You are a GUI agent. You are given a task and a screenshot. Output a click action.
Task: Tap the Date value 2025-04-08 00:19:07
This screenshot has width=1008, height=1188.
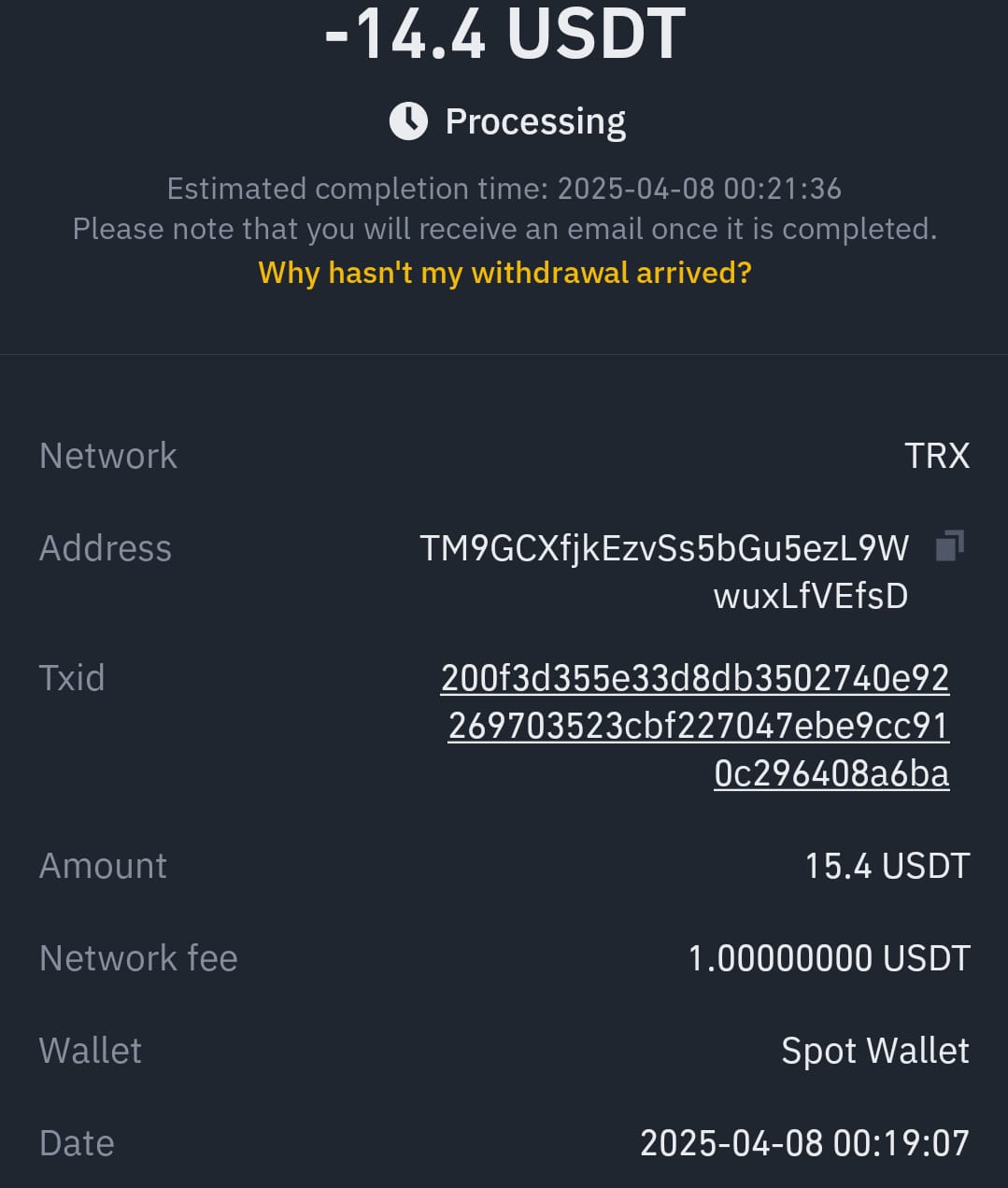coord(804,1142)
